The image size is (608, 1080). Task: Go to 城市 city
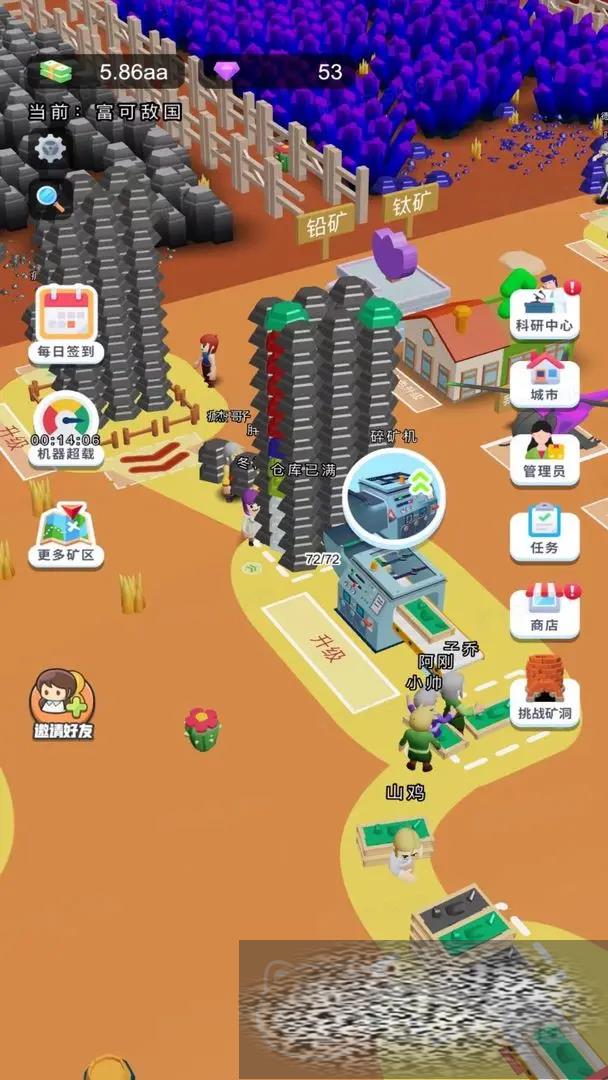(x=544, y=379)
